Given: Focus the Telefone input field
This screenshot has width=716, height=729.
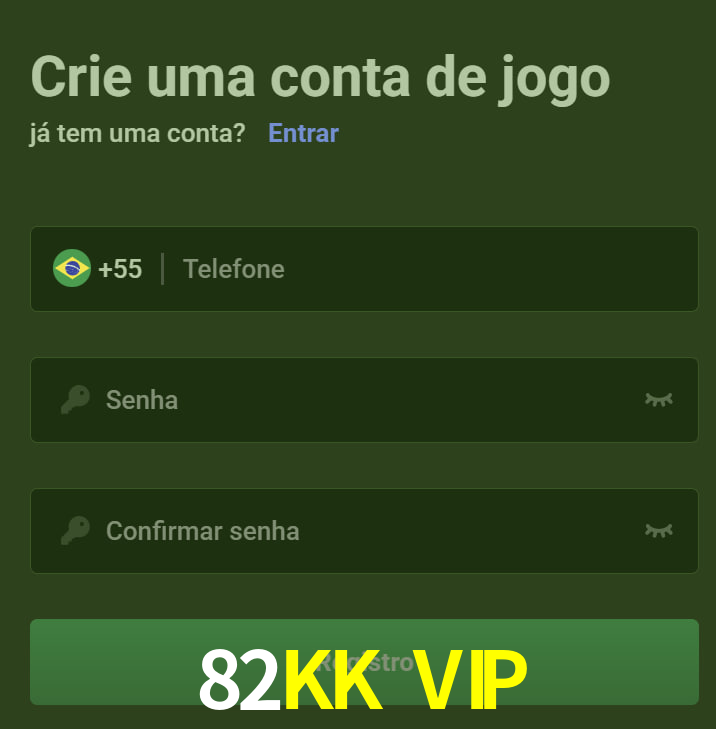Looking at the screenshot, I should pyautogui.click(x=430, y=269).
